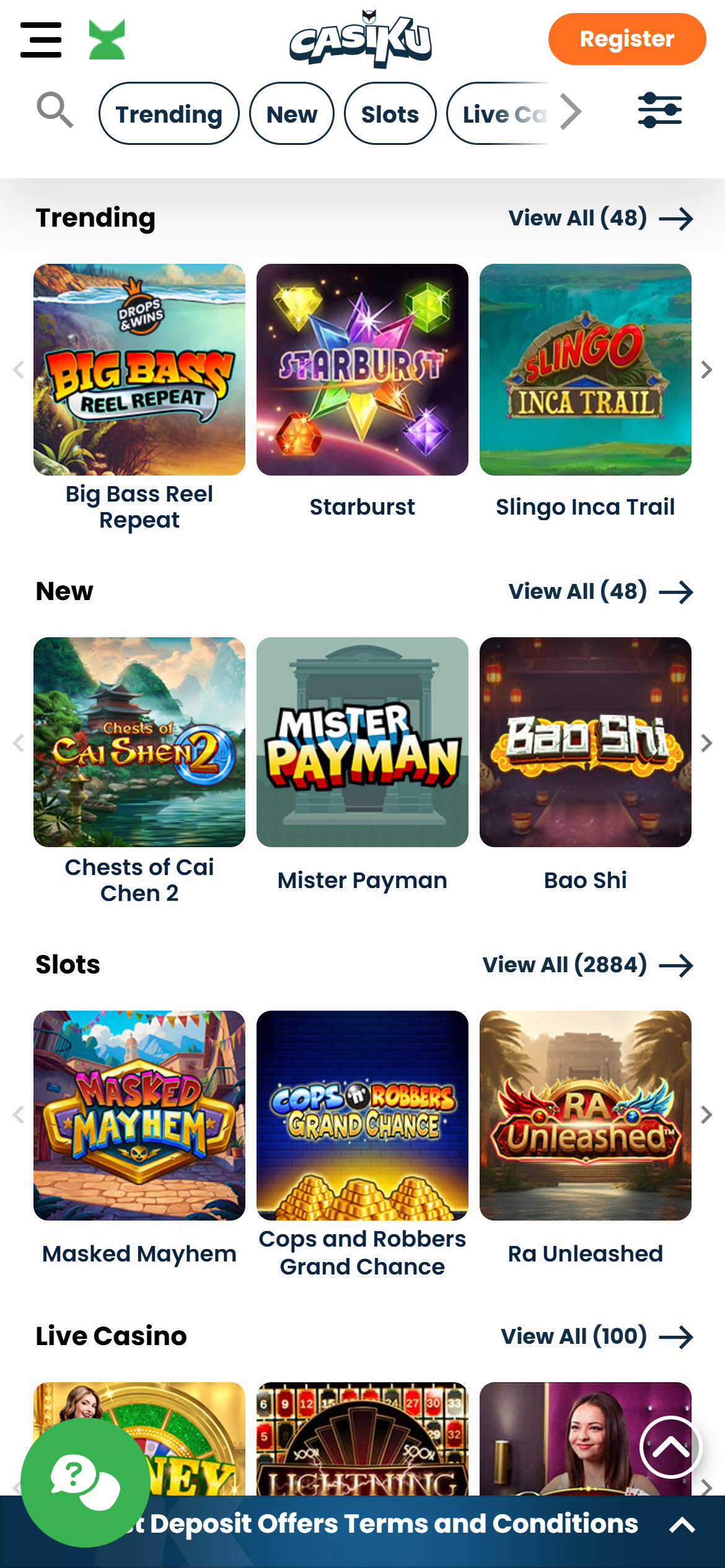Screen dimensions: 725x1568
Task: Switch to the New category chip
Action: 291,114
